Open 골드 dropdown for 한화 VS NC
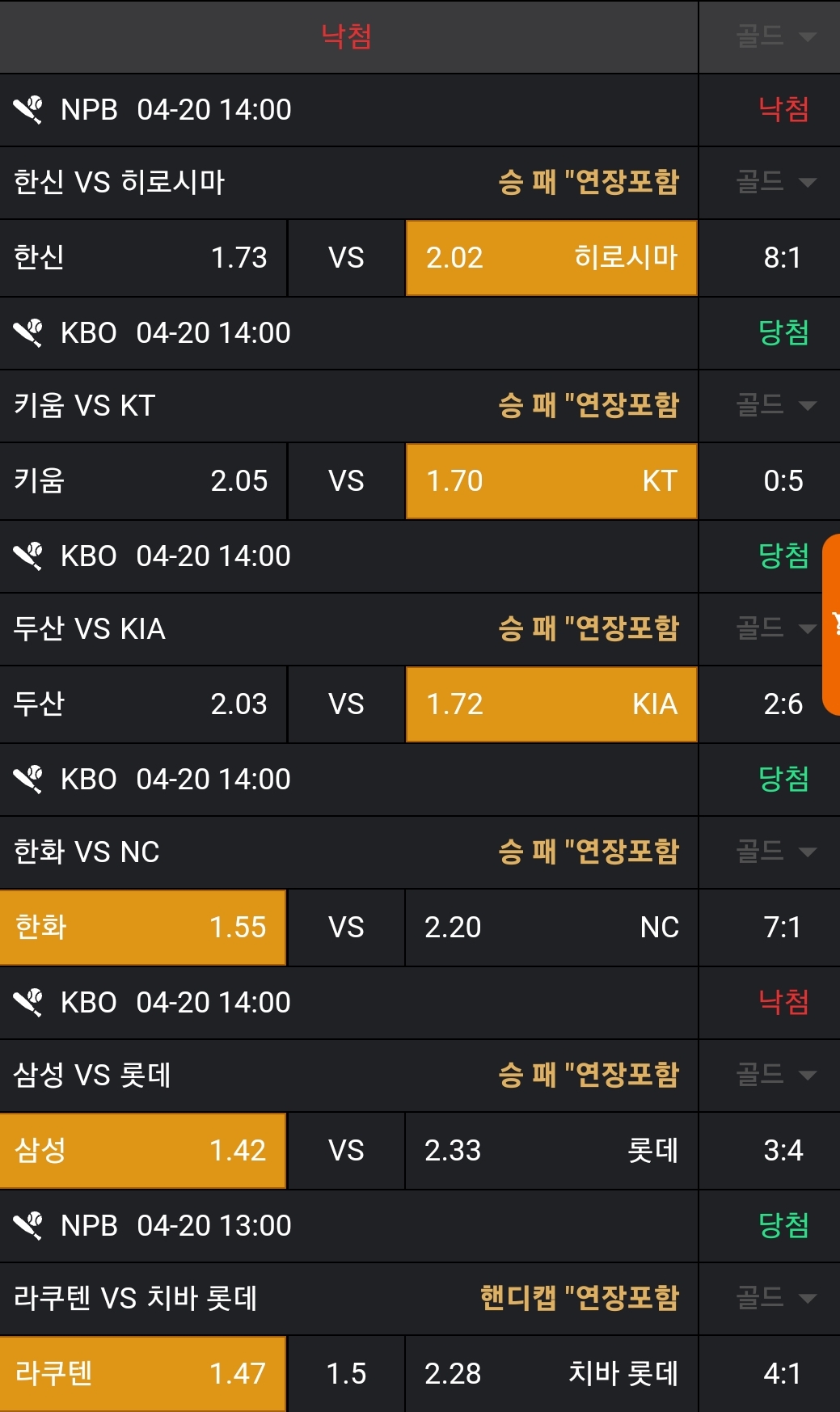 pos(775,852)
